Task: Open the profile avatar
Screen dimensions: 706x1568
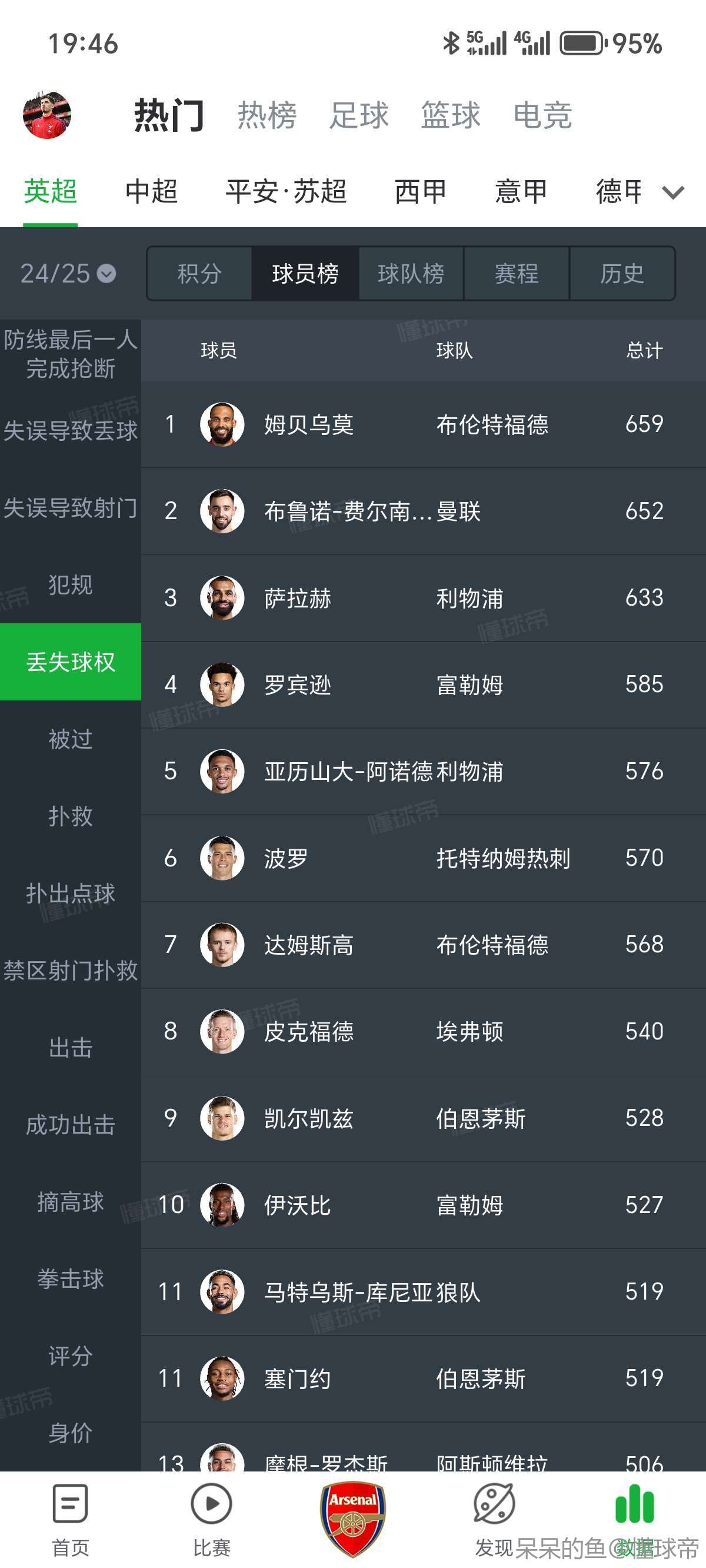Action: 47,115
